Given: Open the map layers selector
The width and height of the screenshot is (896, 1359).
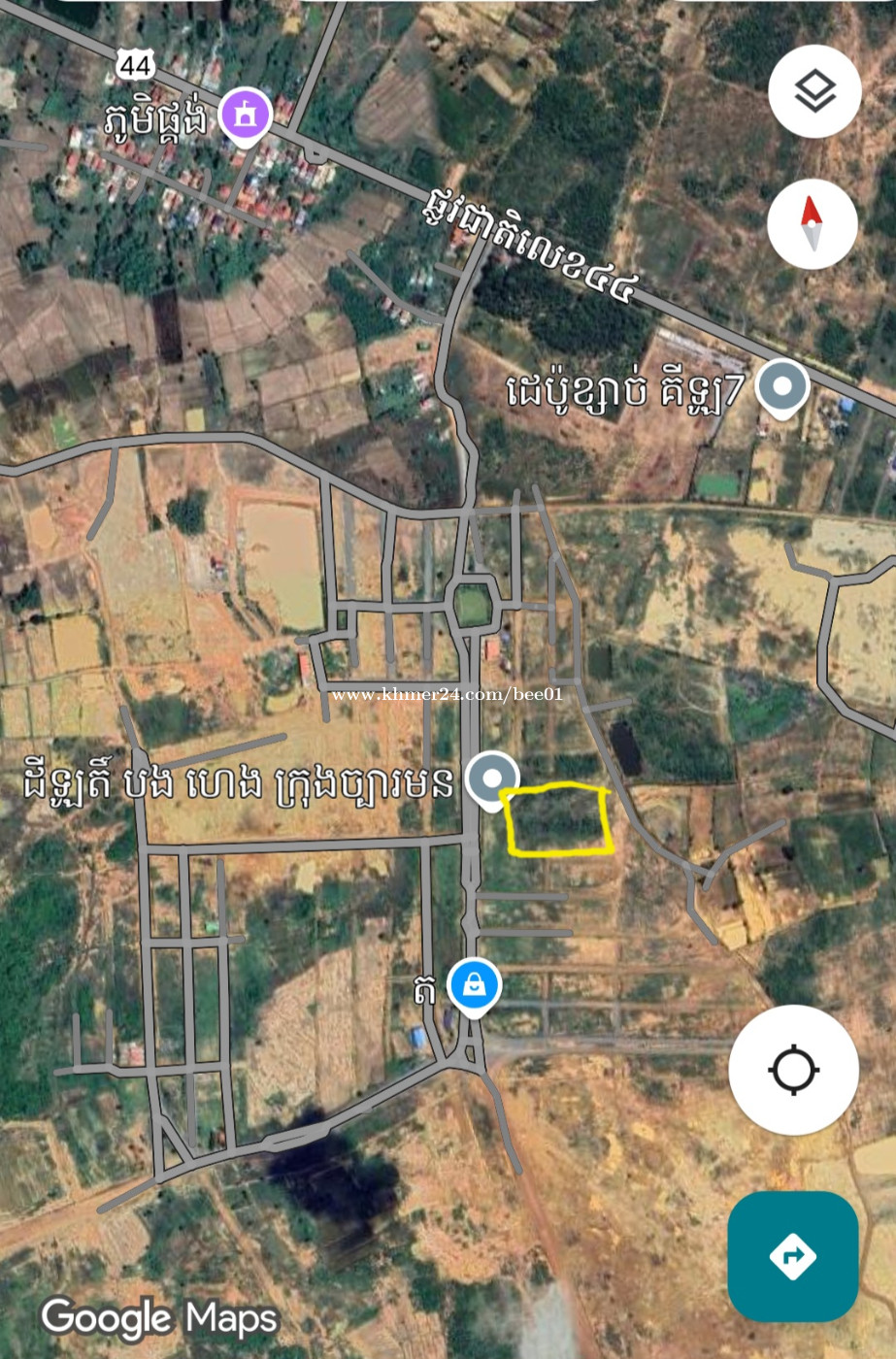Looking at the screenshot, I should [x=814, y=91].
